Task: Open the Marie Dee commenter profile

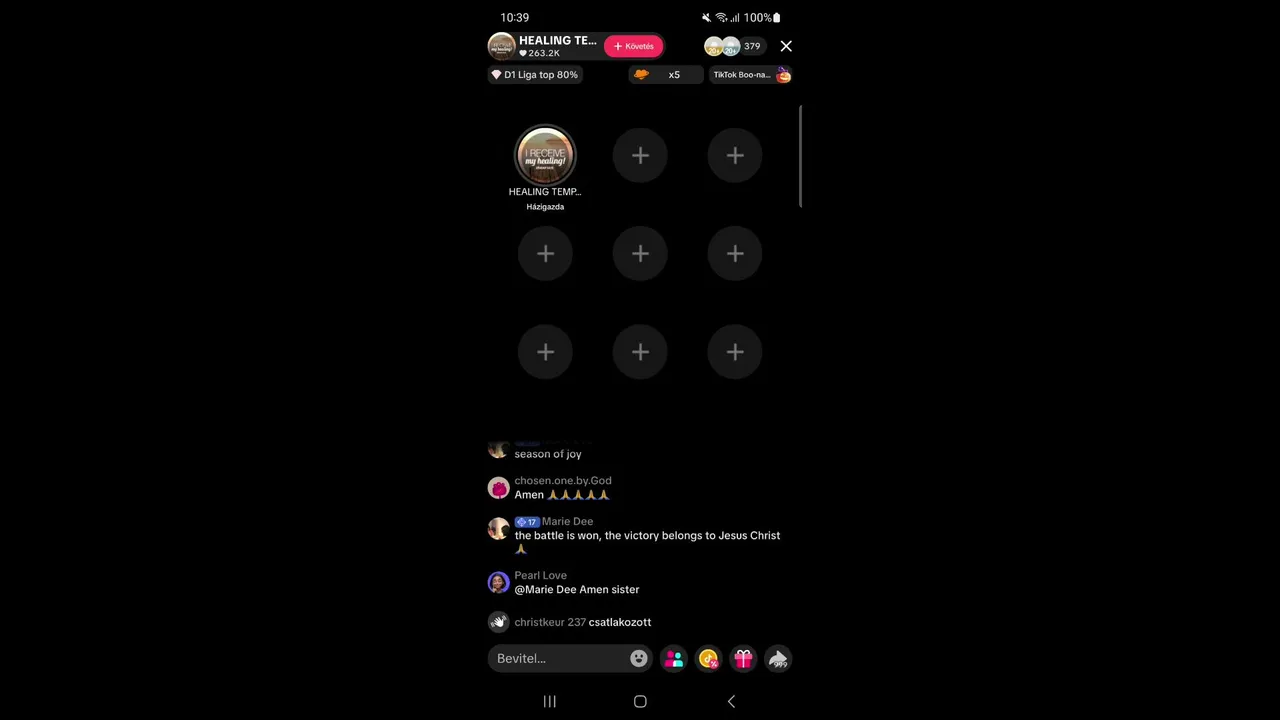Action: (499, 529)
